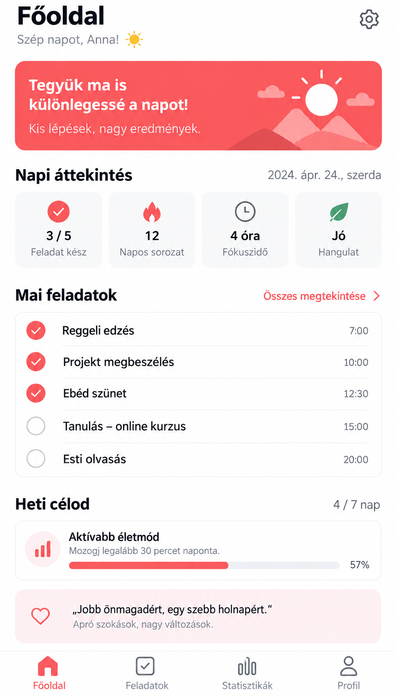Image resolution: width=396 pixels, height=696 pixels.
Task: Open the Fókuszidő card
Action: (245, 230)
